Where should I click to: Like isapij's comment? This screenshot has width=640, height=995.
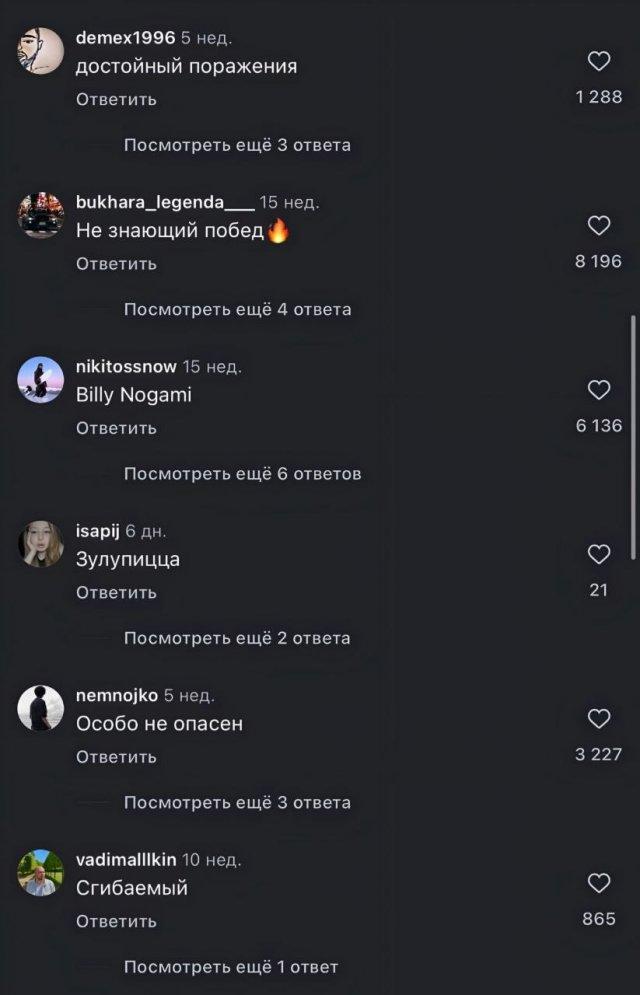[599, 554]
